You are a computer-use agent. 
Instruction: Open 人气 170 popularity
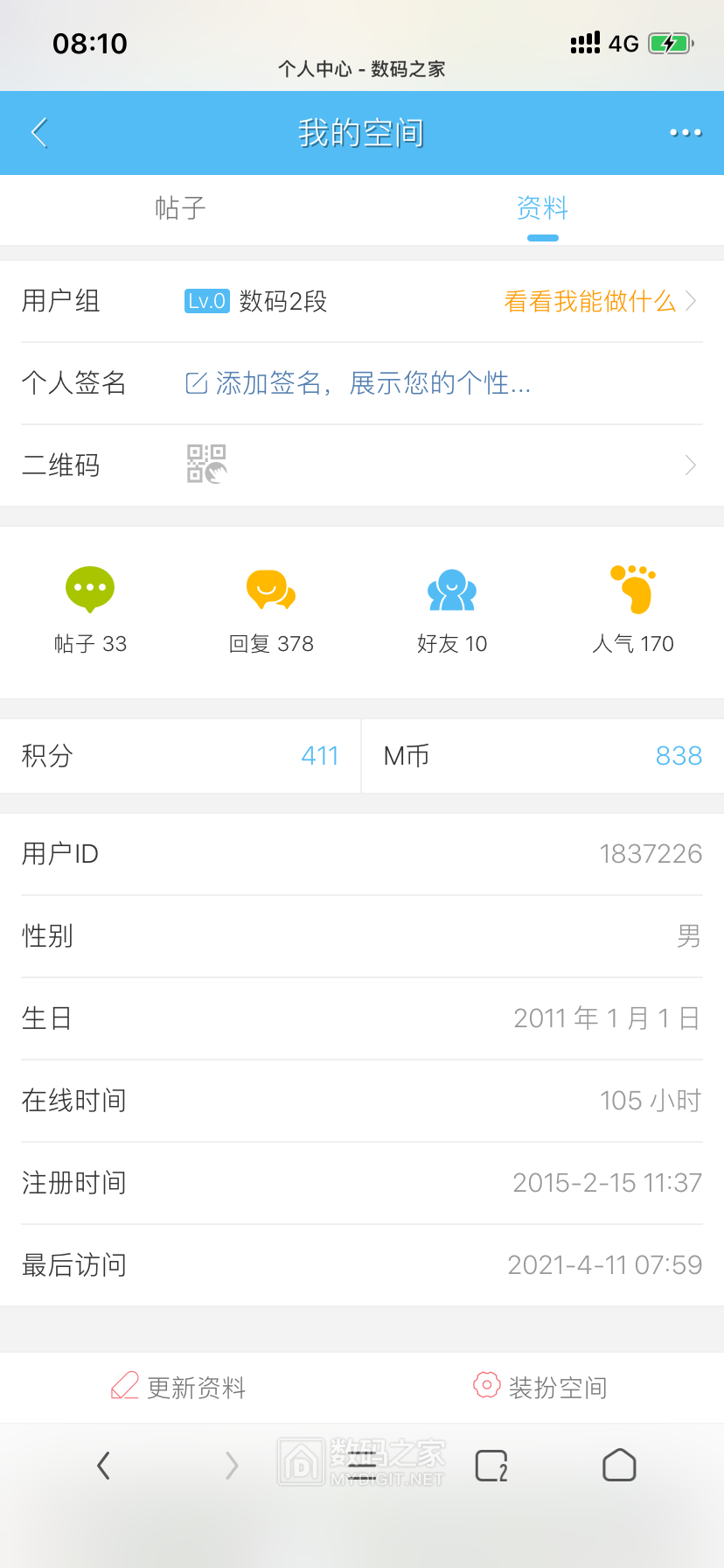coord(633,610)
